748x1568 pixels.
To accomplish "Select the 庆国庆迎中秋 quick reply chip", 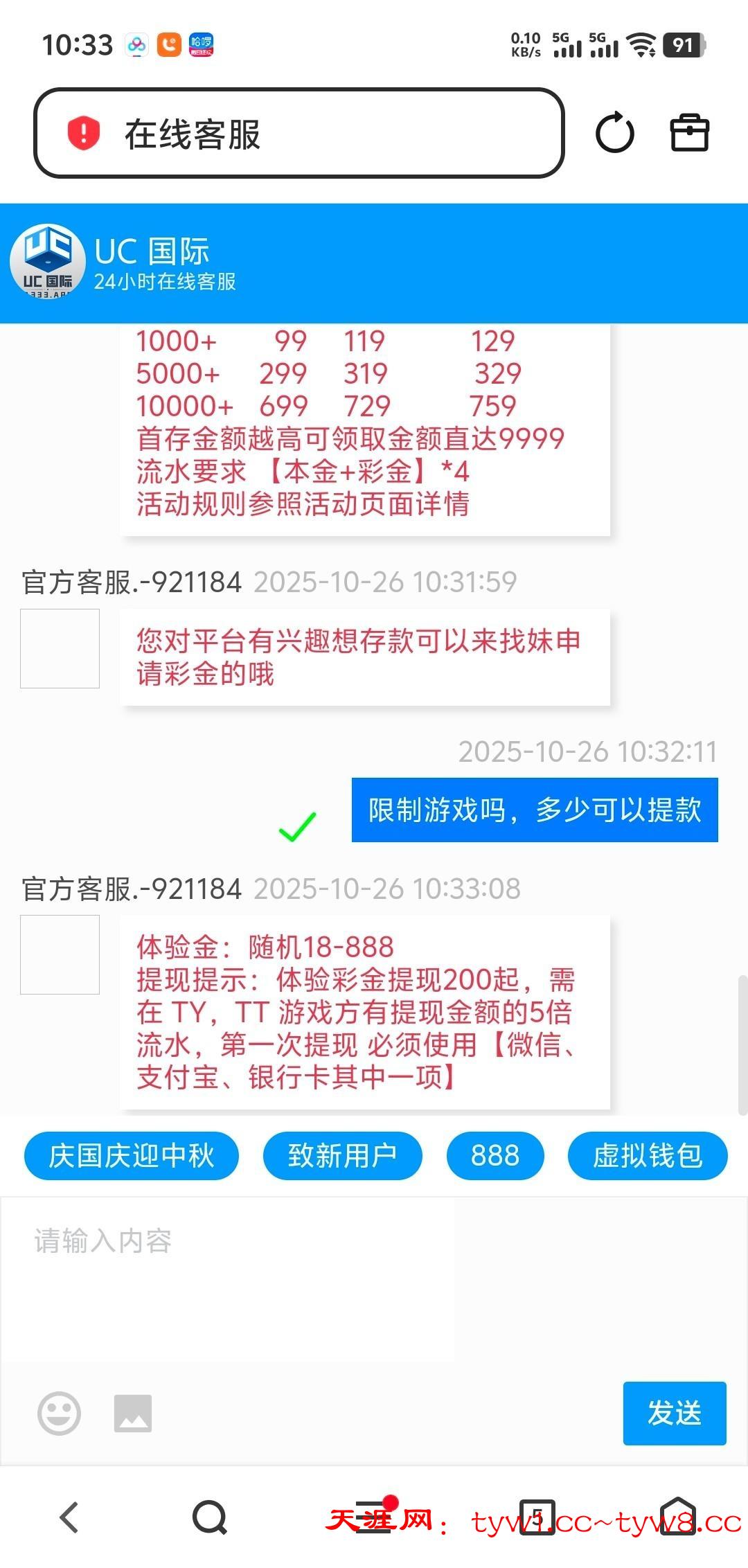I will pyautogui.click(x=132, y=1156).
